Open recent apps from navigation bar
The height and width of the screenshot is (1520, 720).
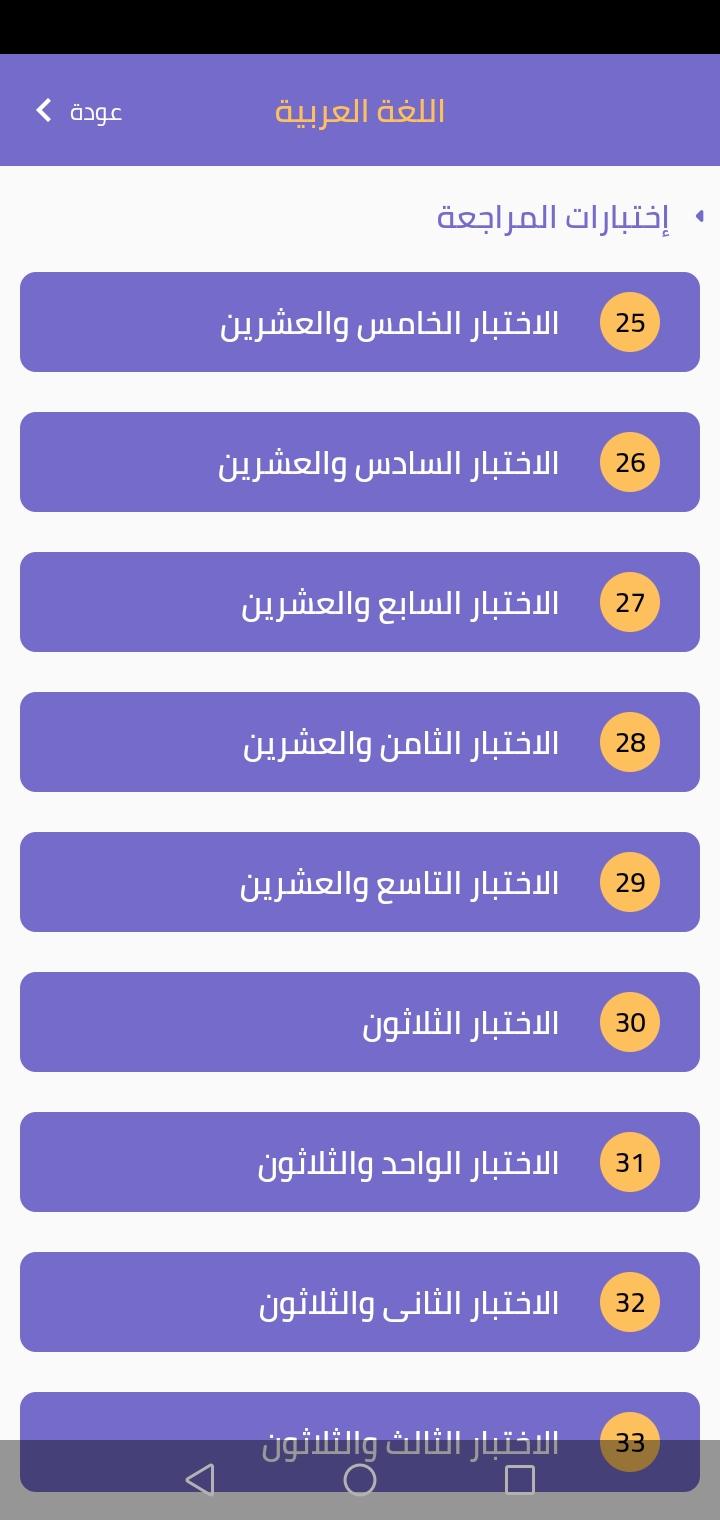pyautogui.click(x=520, y=1480)
